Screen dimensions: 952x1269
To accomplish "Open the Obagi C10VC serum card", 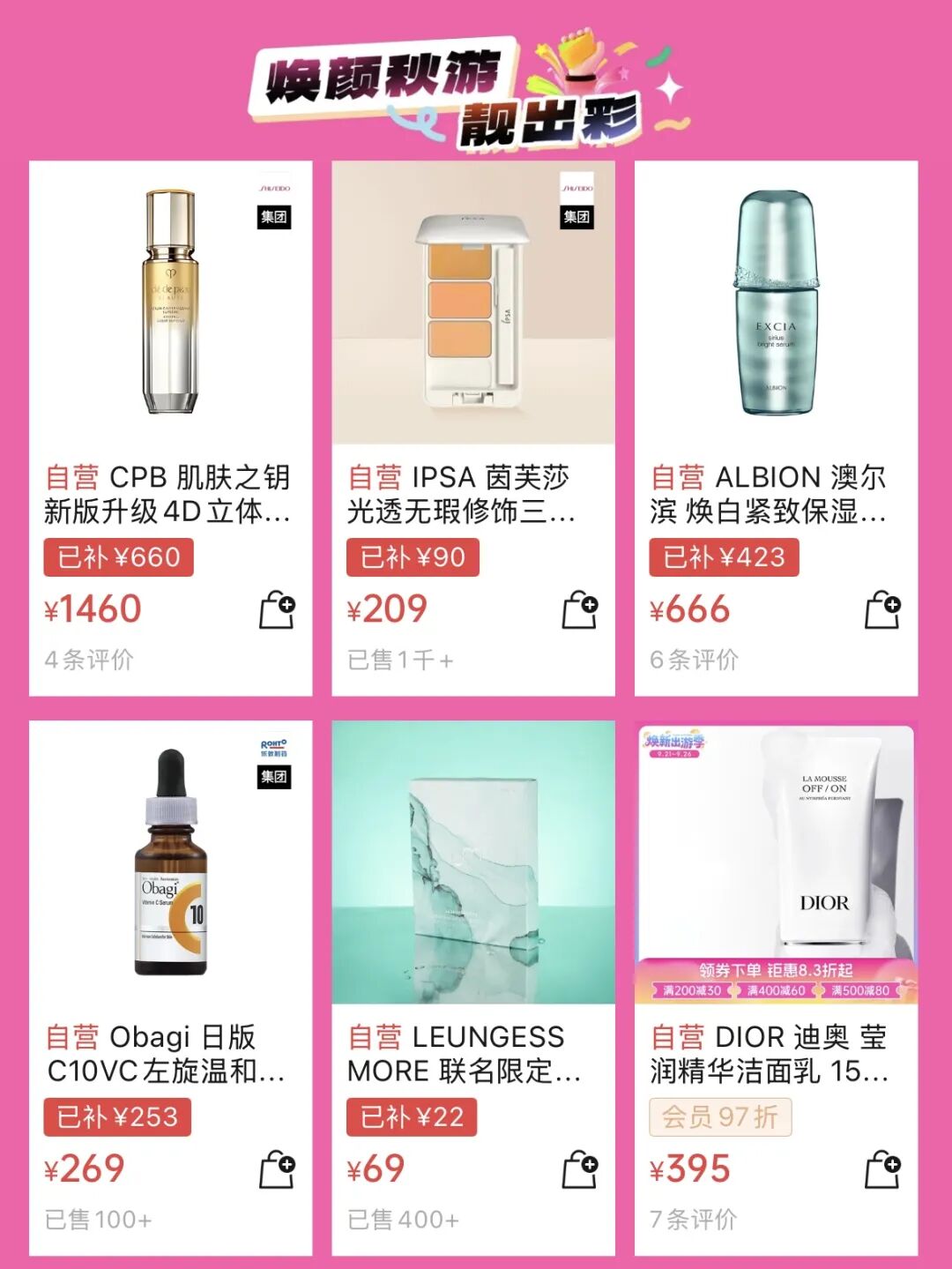I will [x=170, y=864].
